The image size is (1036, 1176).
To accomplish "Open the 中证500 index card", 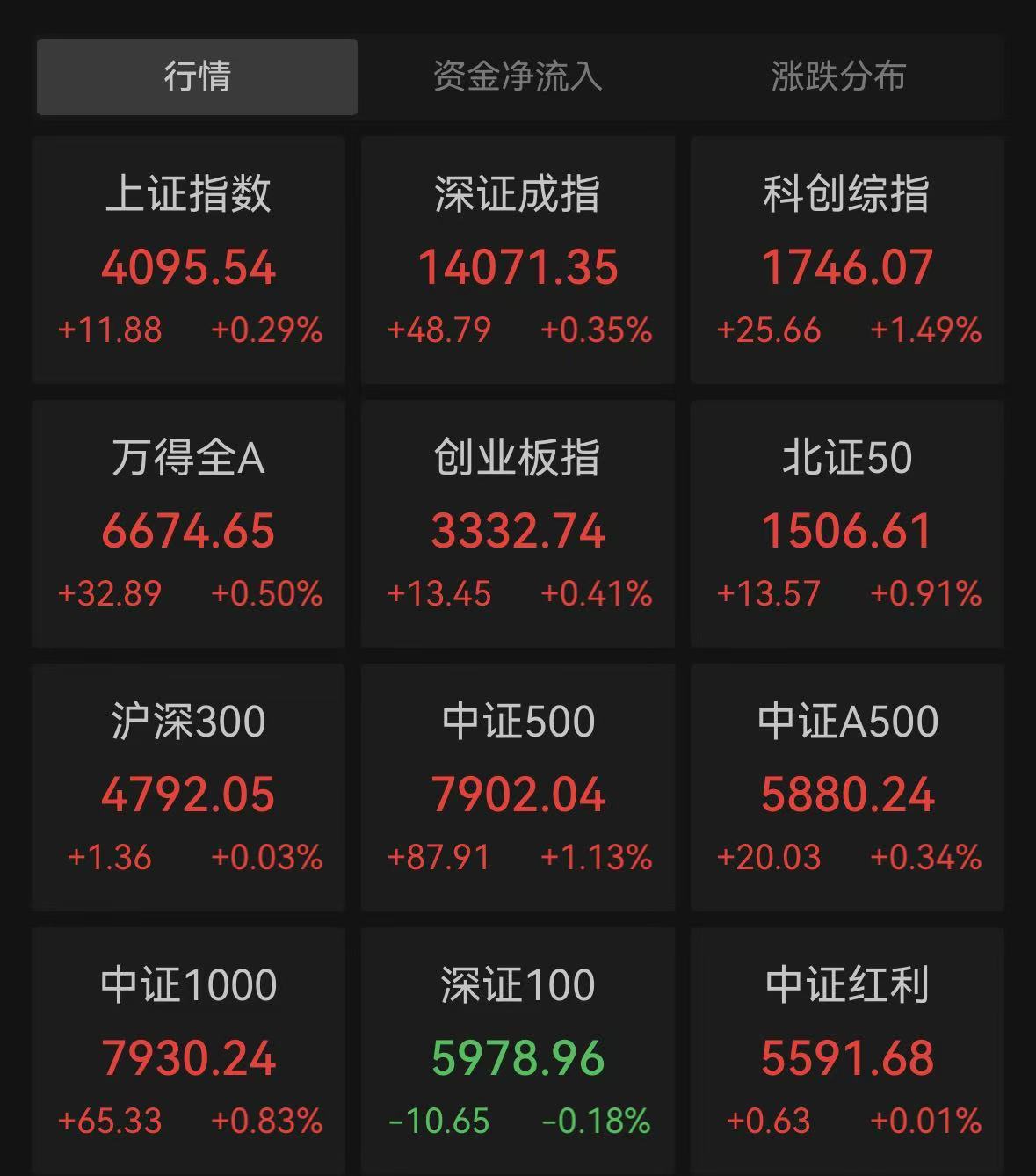I will [518, 788].
